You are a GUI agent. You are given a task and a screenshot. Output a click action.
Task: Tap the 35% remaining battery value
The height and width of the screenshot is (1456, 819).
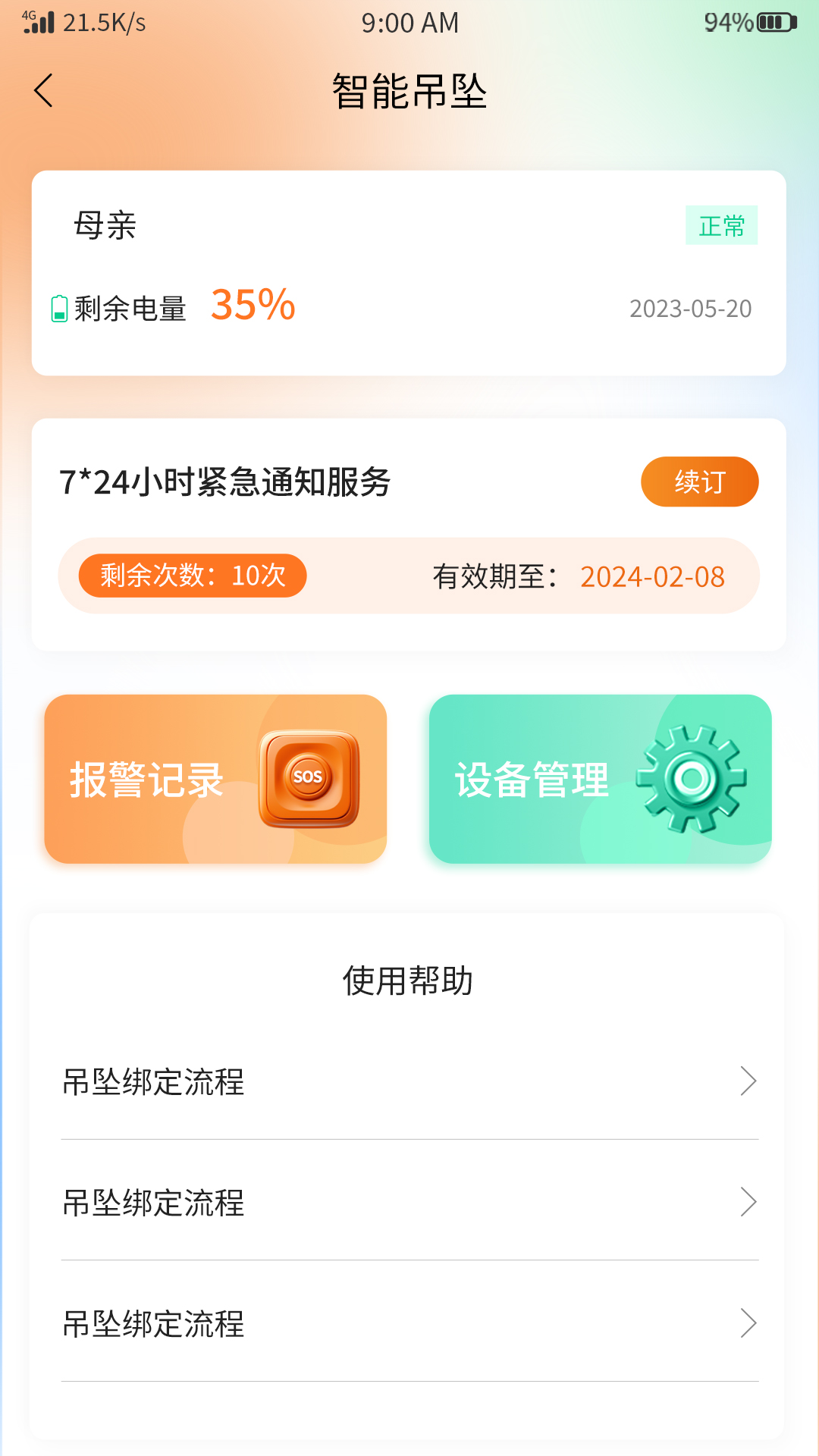[252, 306]
